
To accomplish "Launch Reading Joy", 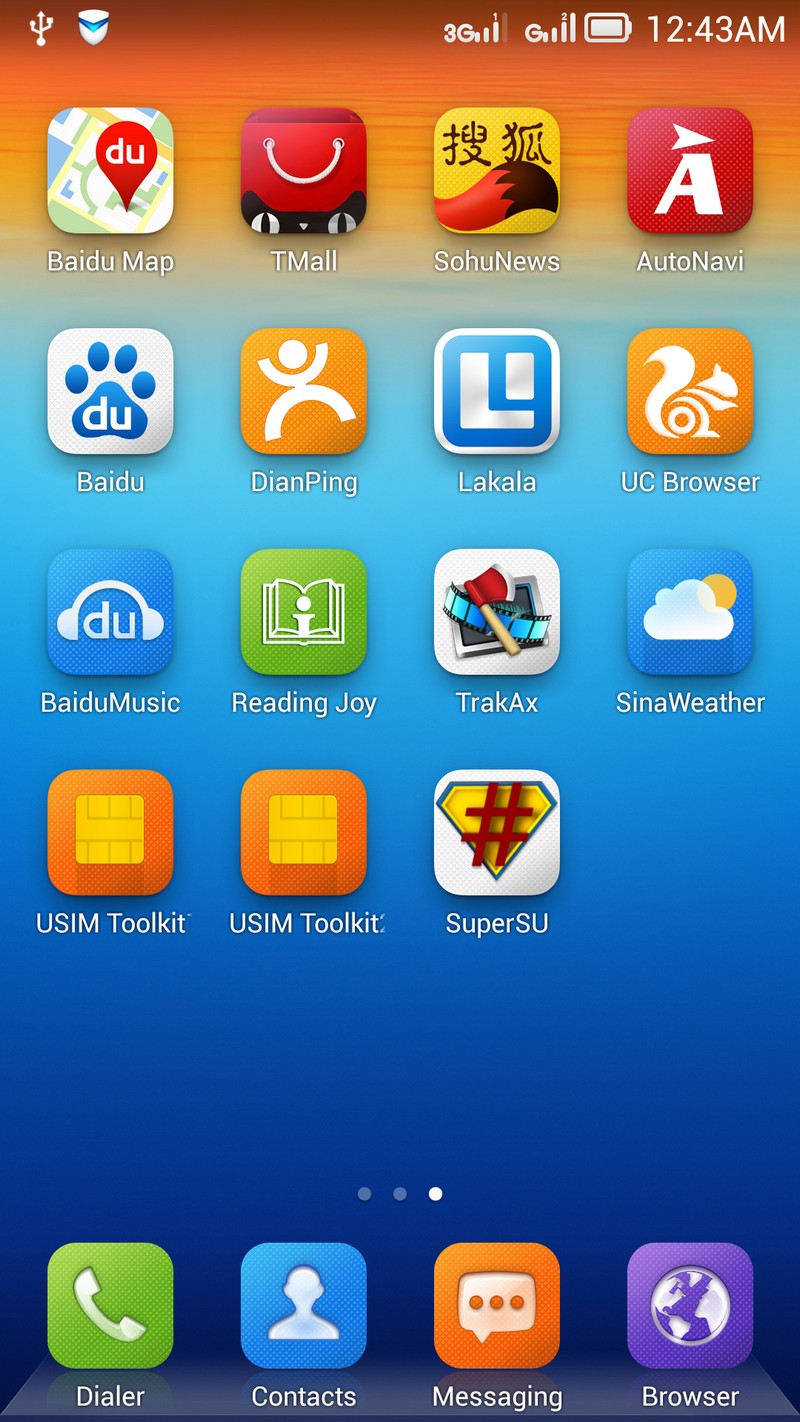I will tap(303, 611).
